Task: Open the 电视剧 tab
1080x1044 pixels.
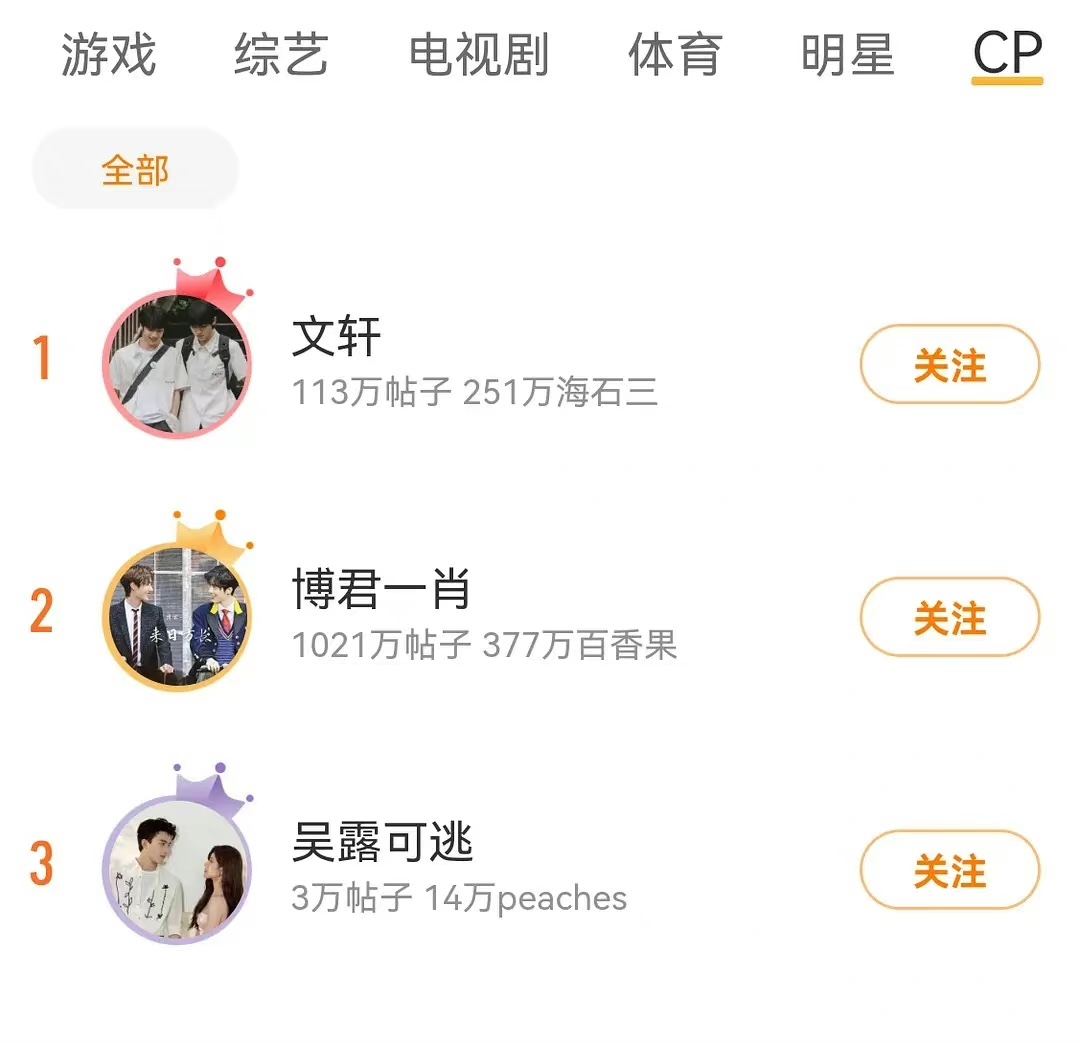Action: click(x=479, y=54)
